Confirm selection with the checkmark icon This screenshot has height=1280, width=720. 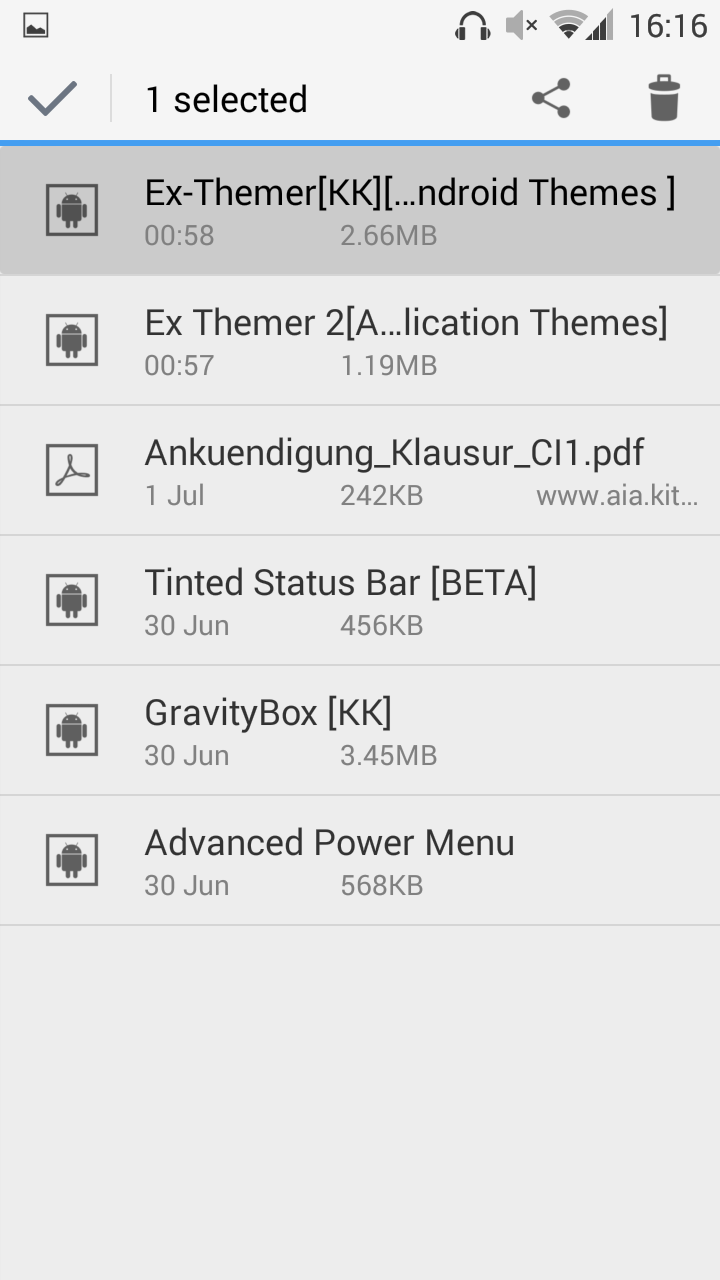tap(53, 99)
